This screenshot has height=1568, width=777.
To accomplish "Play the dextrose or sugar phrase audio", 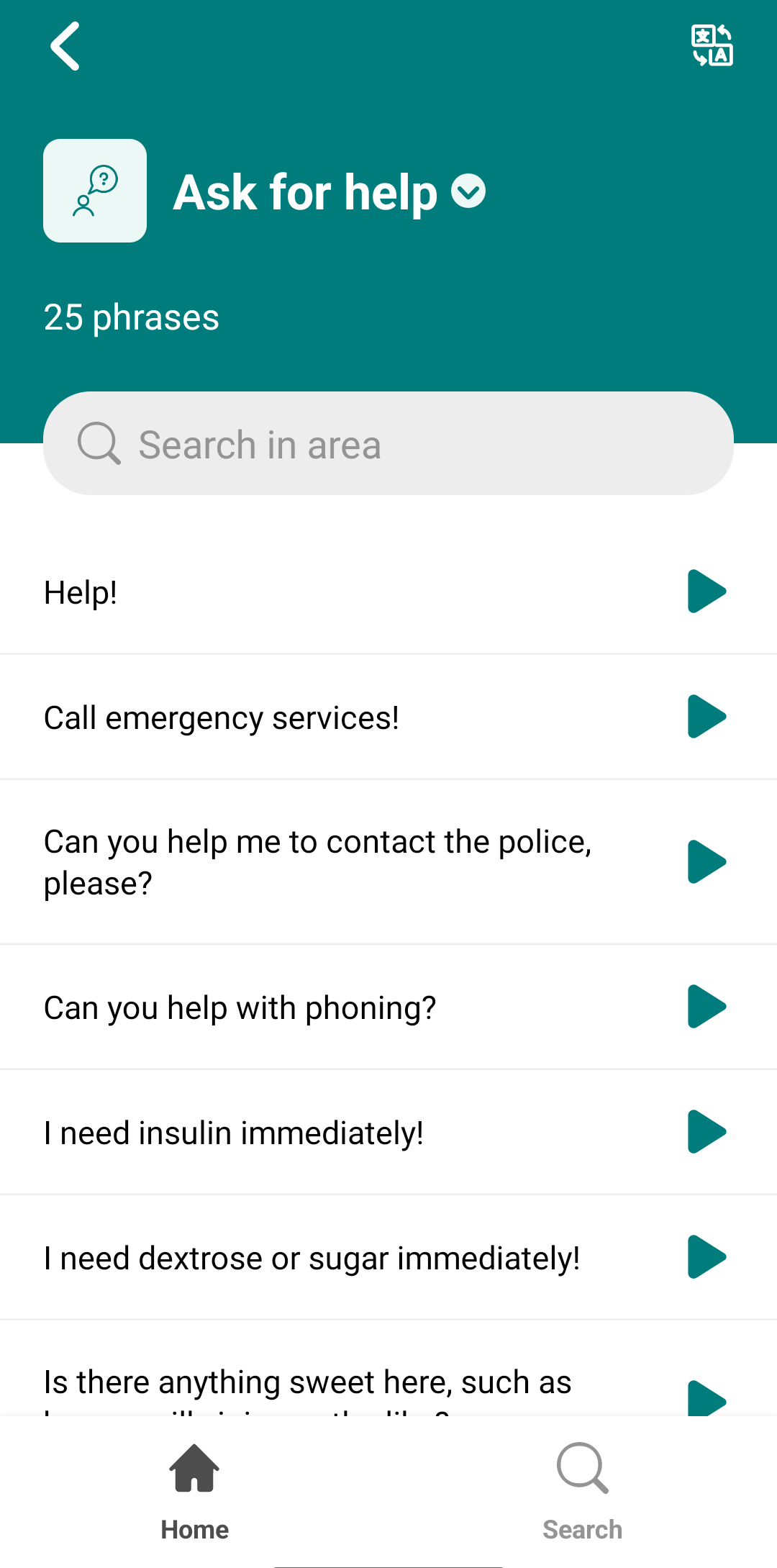I will (x=706, y=1257).
